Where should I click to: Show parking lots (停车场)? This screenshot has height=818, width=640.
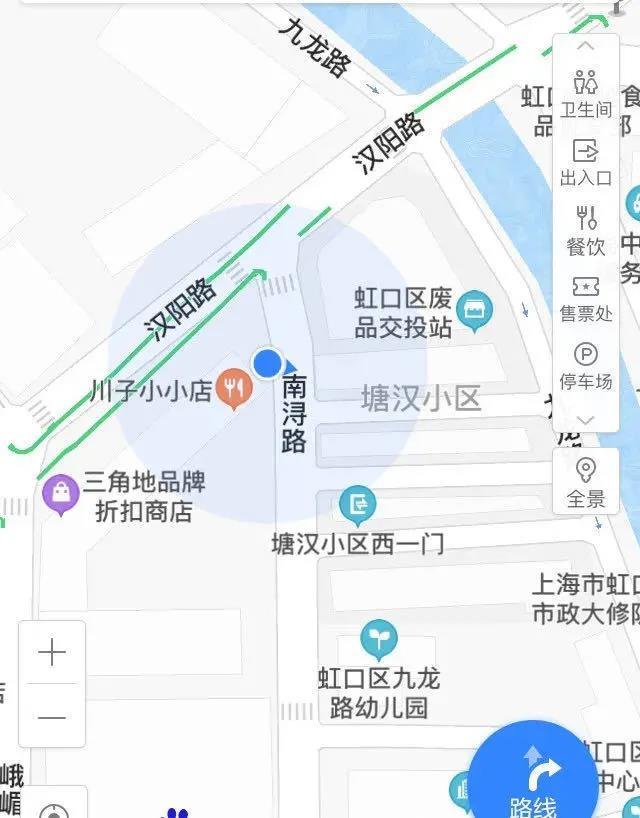(585, 366)
